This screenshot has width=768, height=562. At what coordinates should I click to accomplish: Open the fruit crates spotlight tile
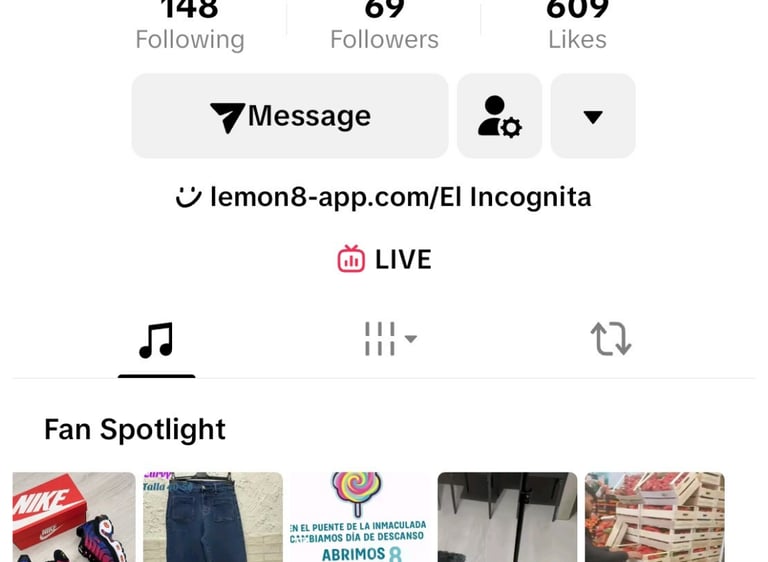click(x=654, y=517)
